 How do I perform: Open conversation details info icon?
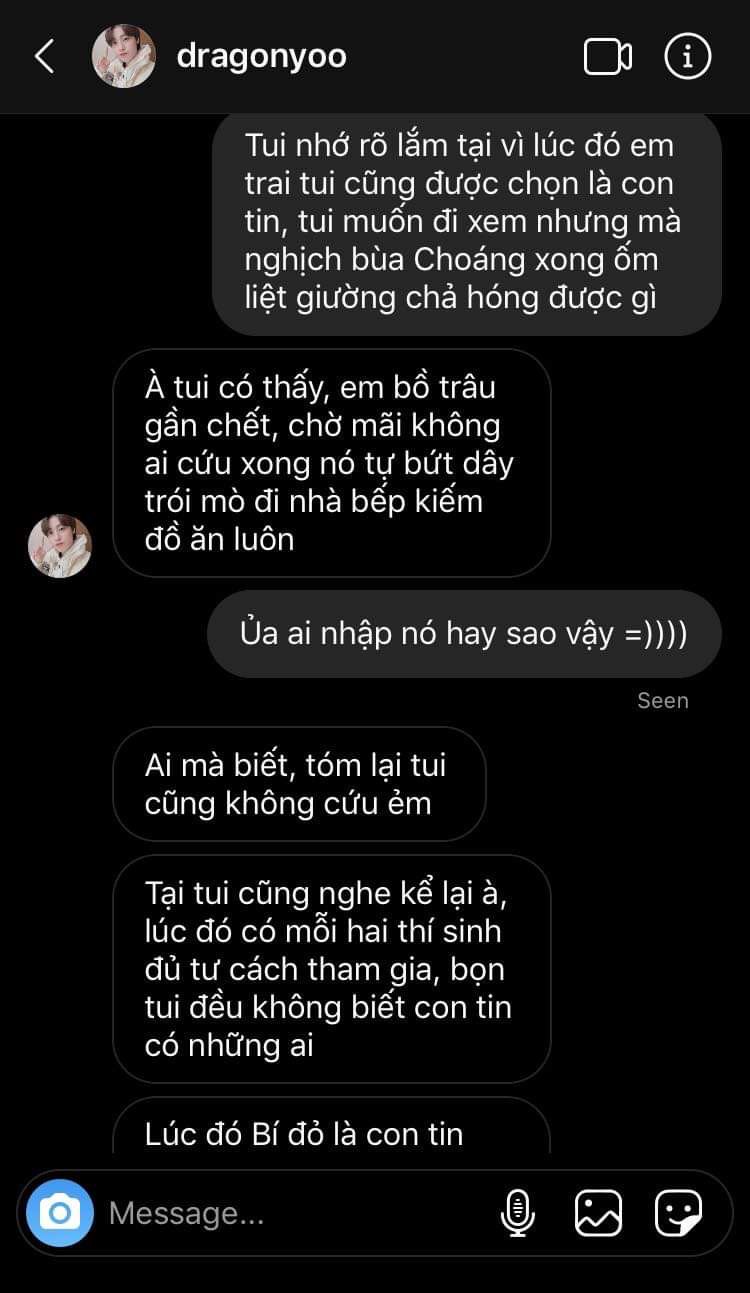[x=687, y=57]
